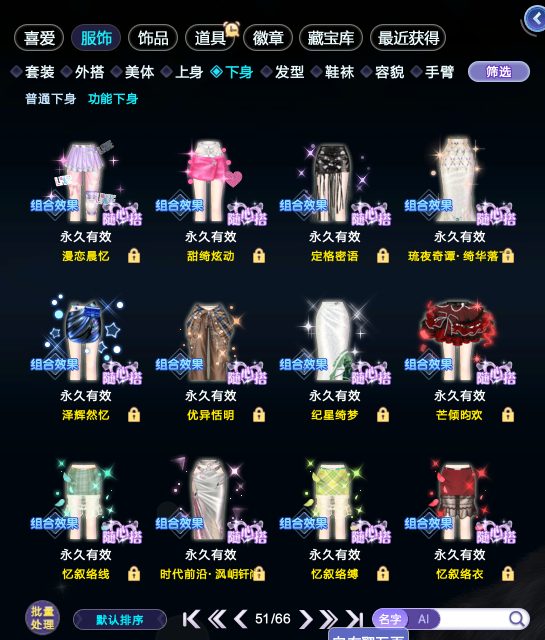Jump to the first page
545x640 pixels.
[x=191, y=619]
